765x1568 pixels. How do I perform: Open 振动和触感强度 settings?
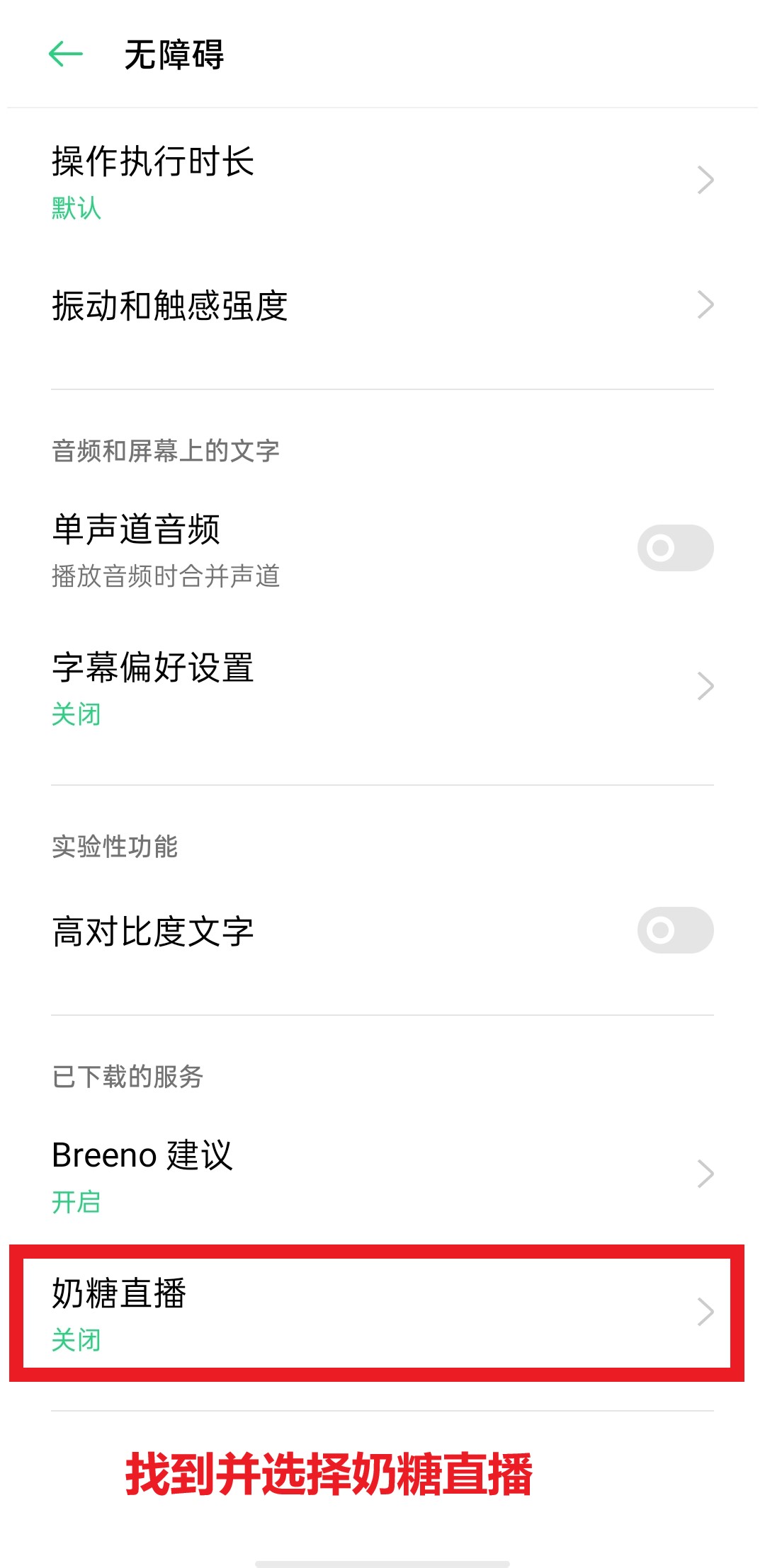point(382,306)
